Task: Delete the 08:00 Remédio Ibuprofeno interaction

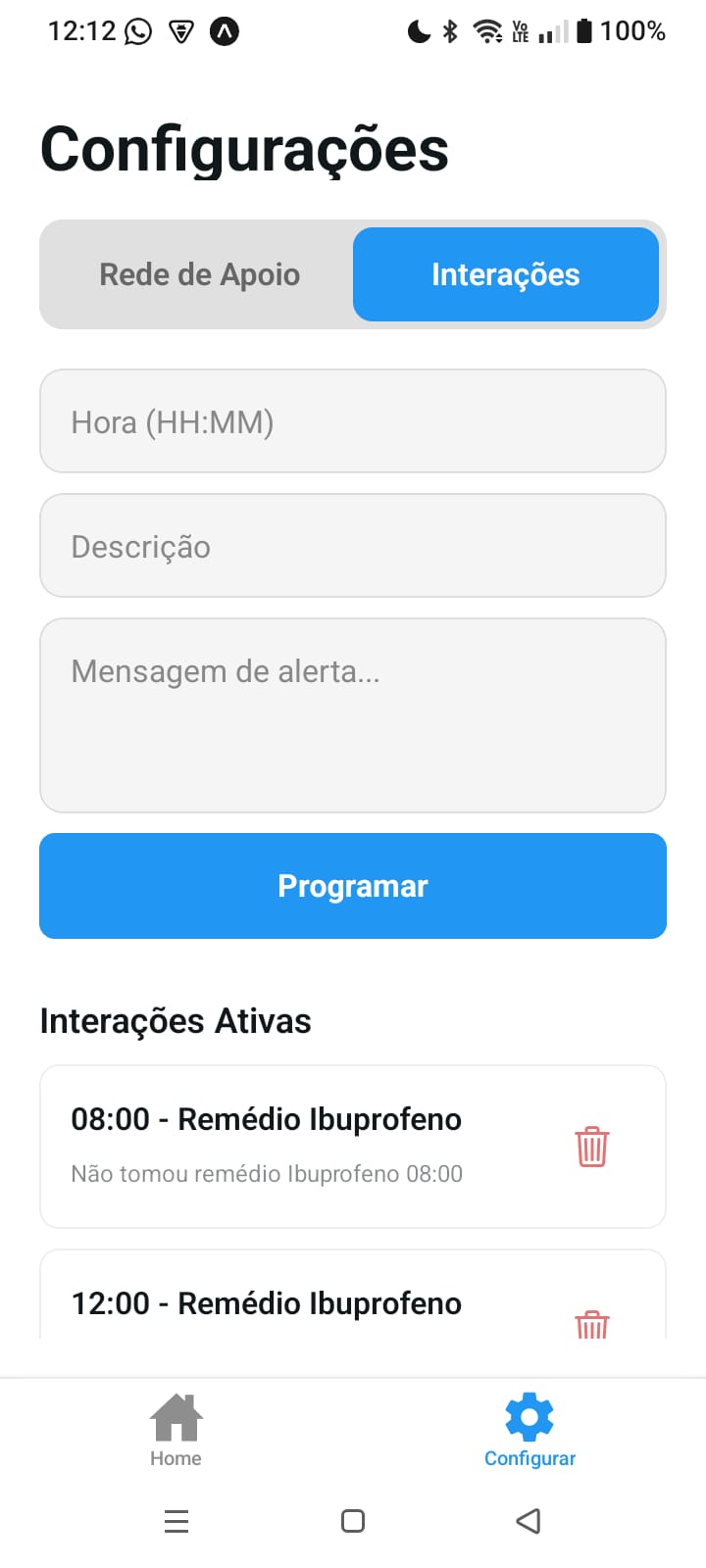Action: pyautogui.click(x=591, y=1145)
